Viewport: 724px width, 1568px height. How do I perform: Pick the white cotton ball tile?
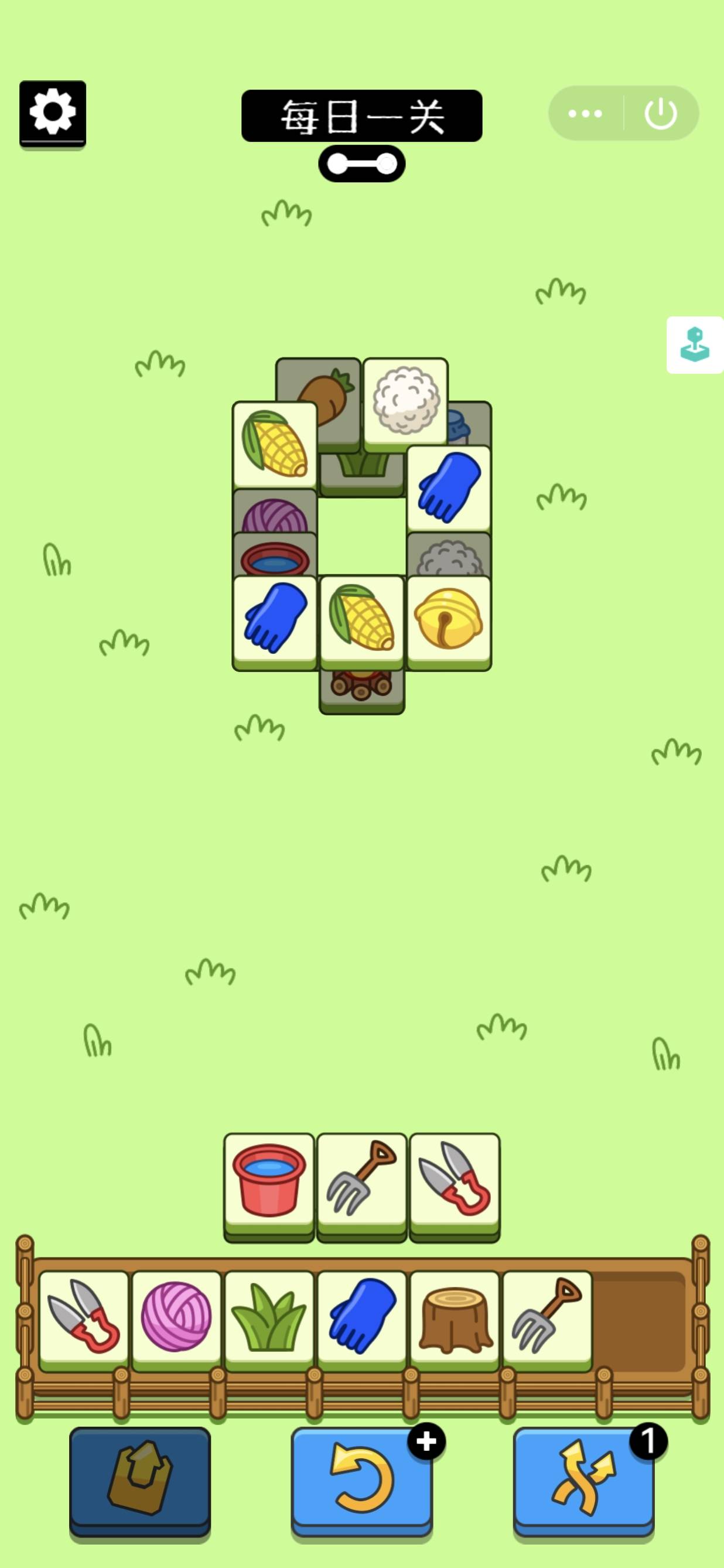click(x=405, y=400)
